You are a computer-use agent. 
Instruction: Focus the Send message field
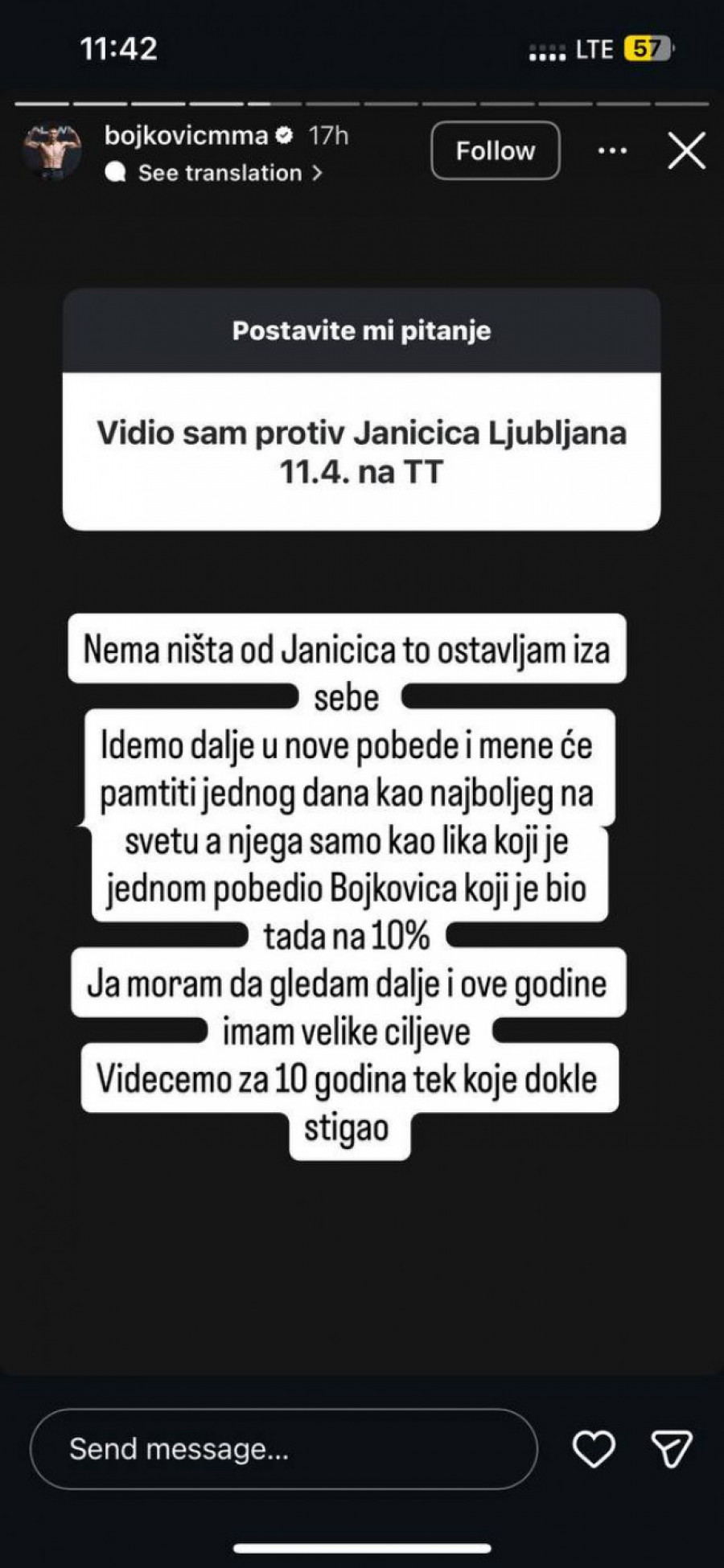coord(283,1448)
